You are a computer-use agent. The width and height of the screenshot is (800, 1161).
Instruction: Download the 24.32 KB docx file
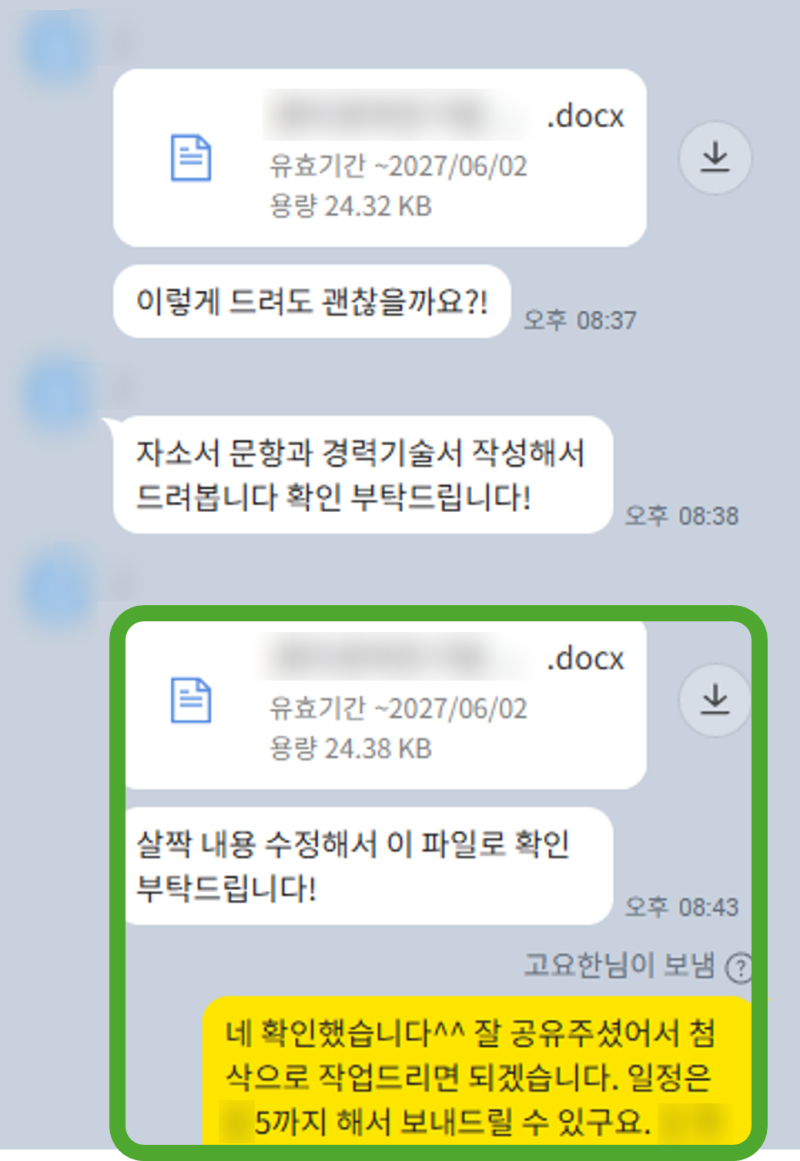pyautogui.click(x=714, y=158)
